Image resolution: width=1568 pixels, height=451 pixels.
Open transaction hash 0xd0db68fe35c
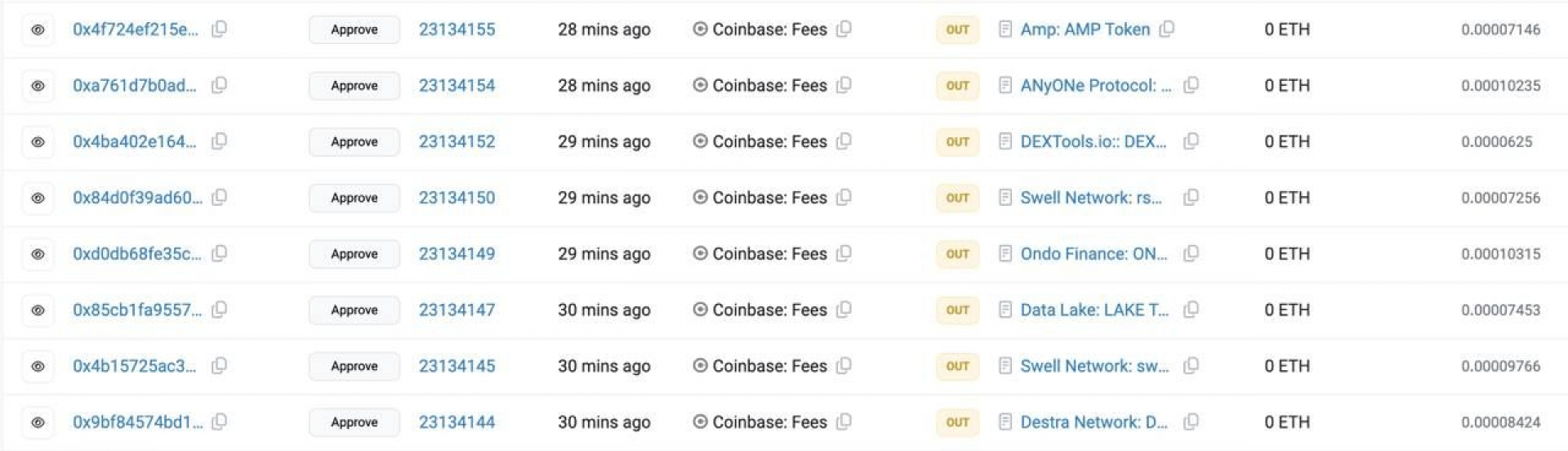(x=136, y=254)
